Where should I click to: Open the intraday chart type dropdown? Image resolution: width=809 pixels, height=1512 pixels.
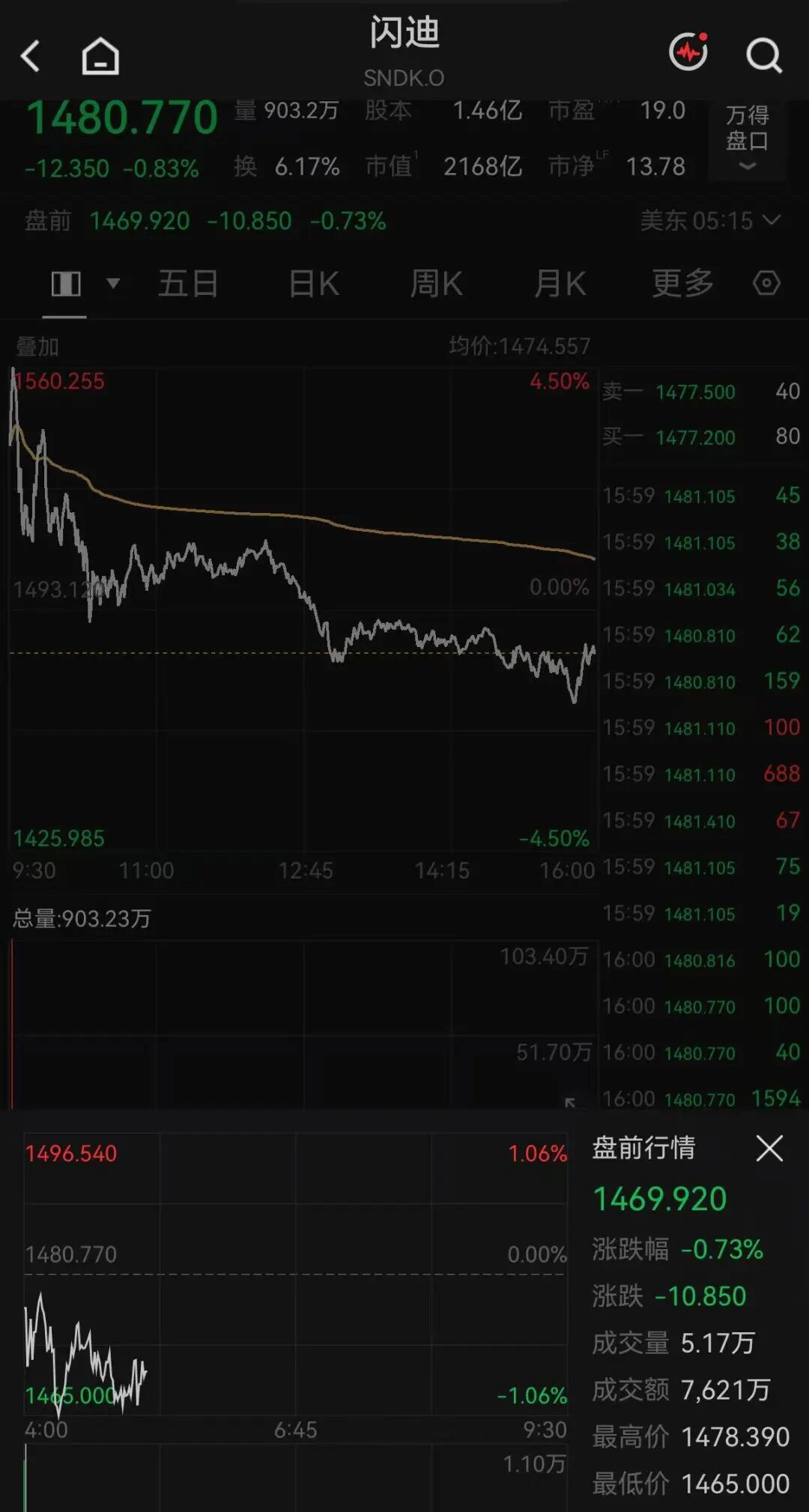85,284
